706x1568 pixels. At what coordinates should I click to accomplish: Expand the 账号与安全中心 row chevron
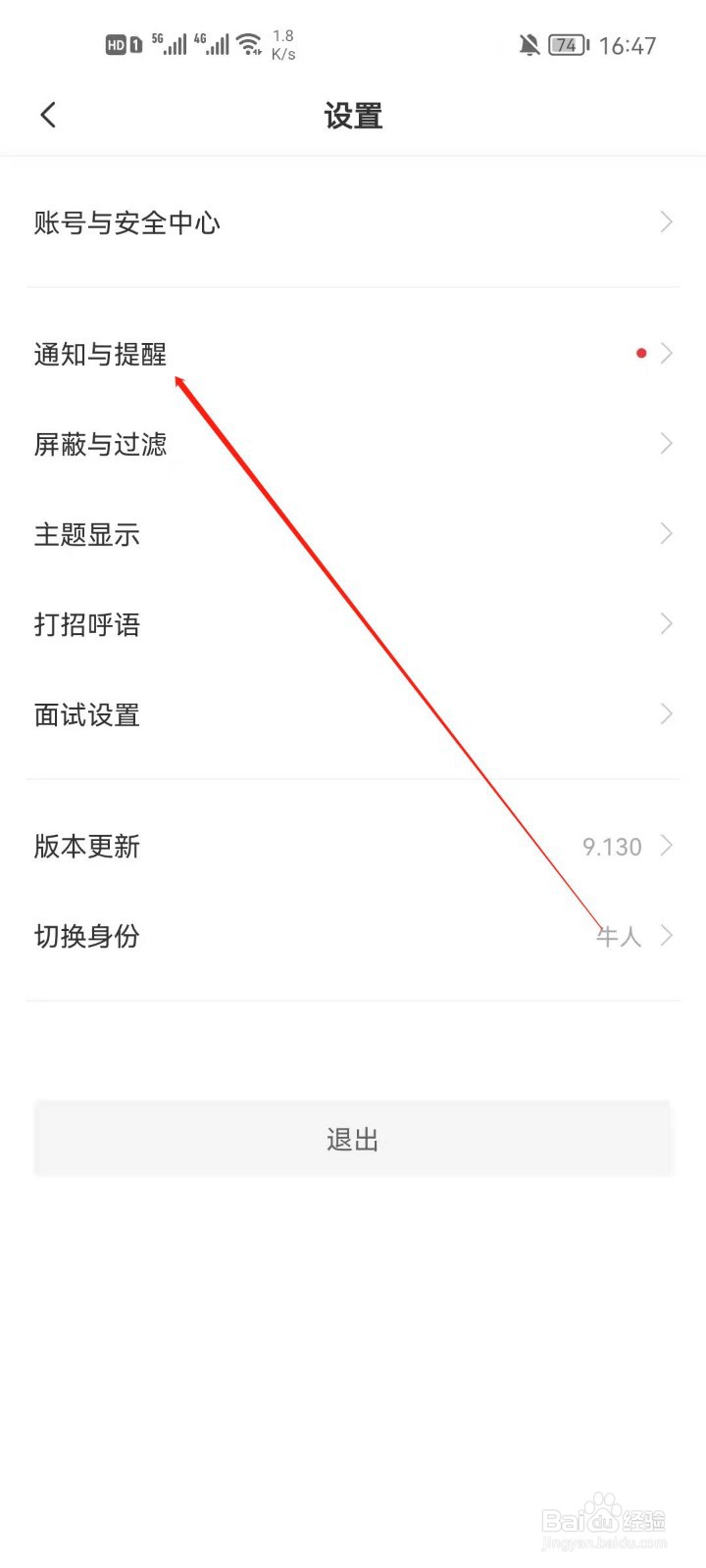point(666,222)
